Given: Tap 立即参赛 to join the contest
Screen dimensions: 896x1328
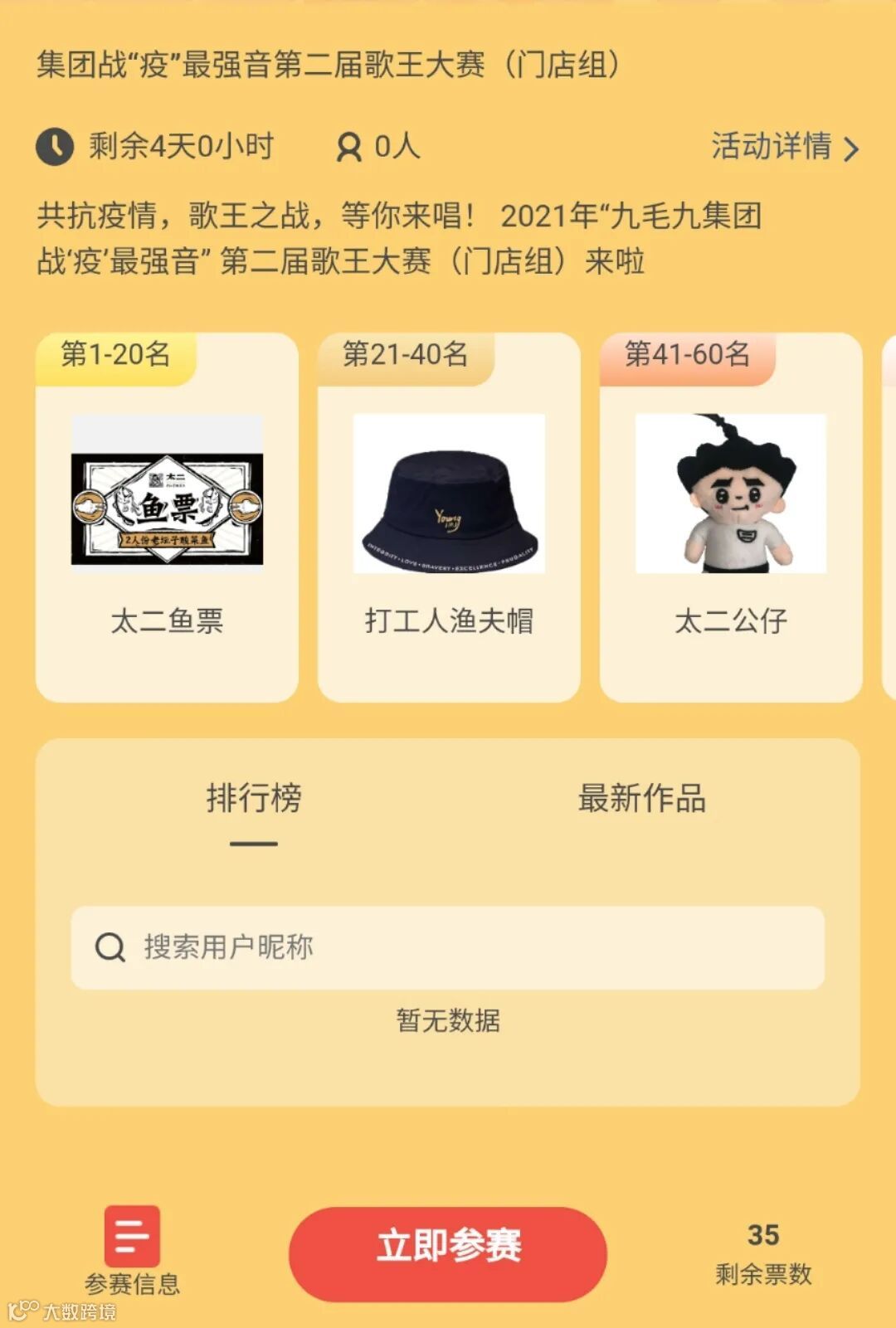Looking at the screenshot, I should [448, 1246].
